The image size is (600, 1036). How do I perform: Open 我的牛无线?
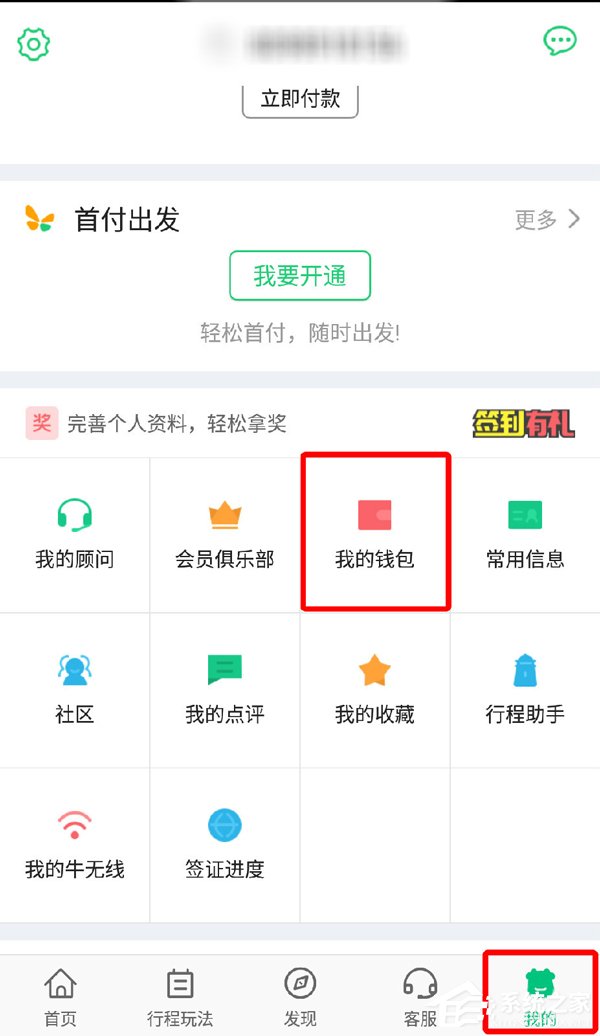pos(75,845)
